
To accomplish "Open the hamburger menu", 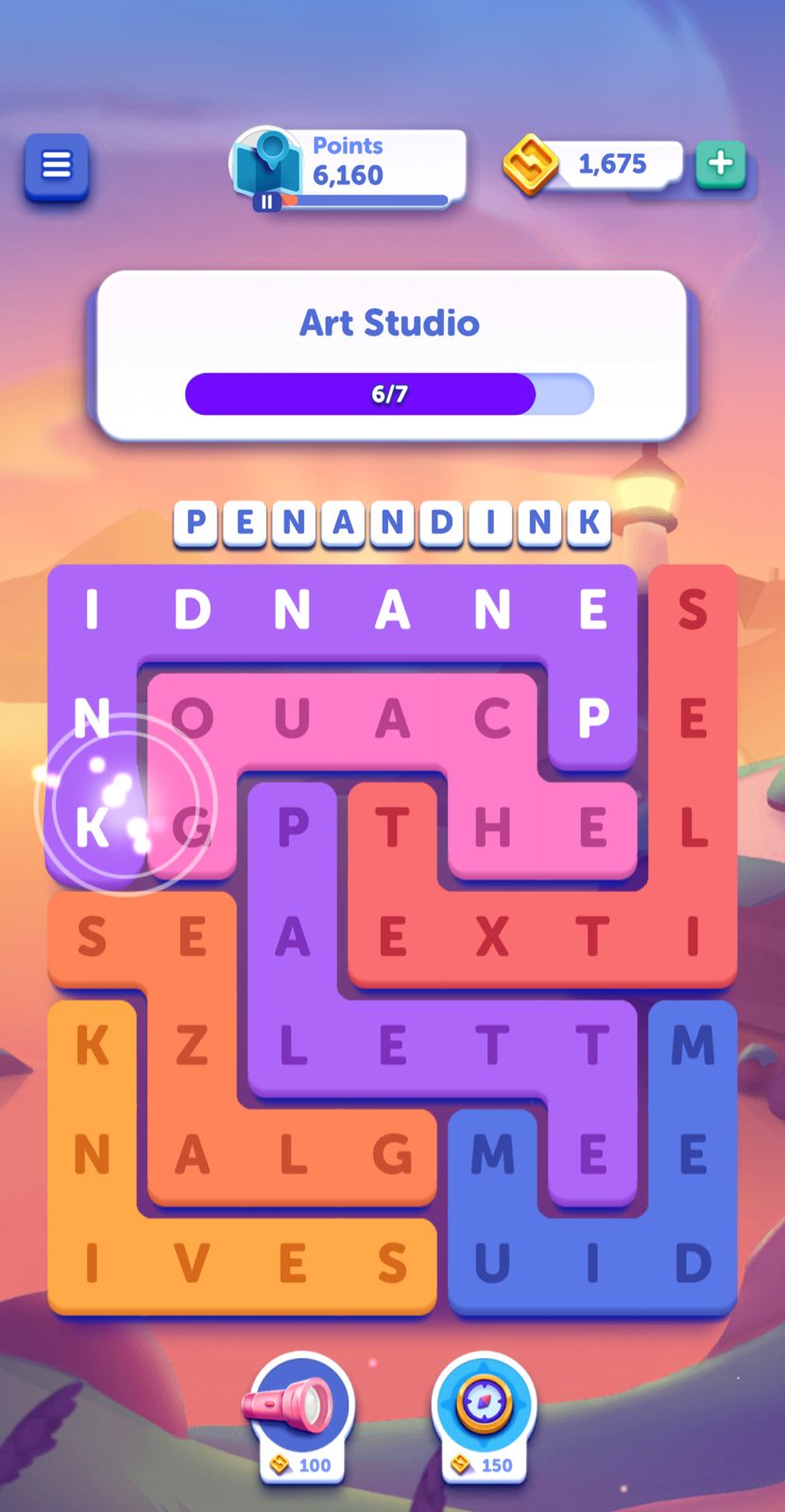I will pos(57,166).
